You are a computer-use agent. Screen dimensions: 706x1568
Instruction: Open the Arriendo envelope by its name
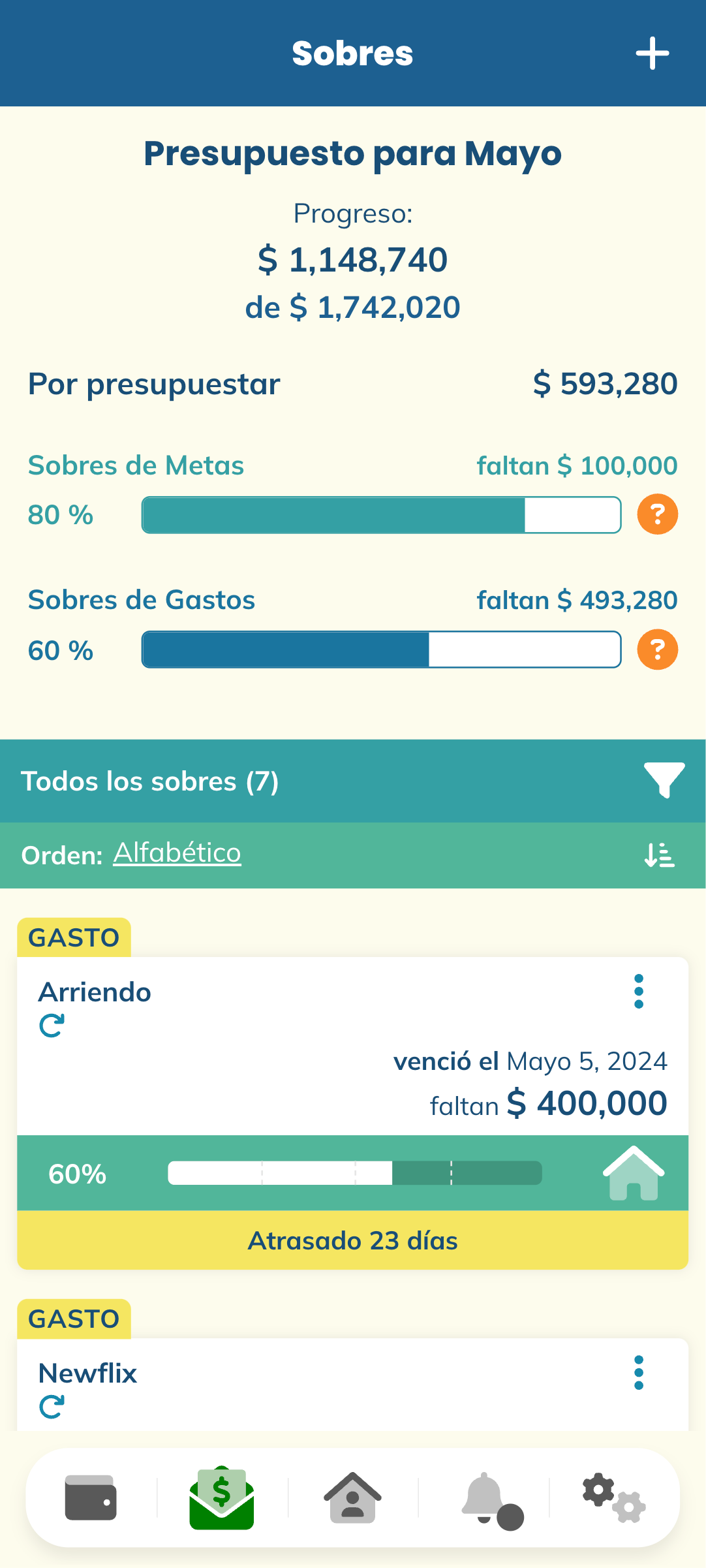pos(95,992)
